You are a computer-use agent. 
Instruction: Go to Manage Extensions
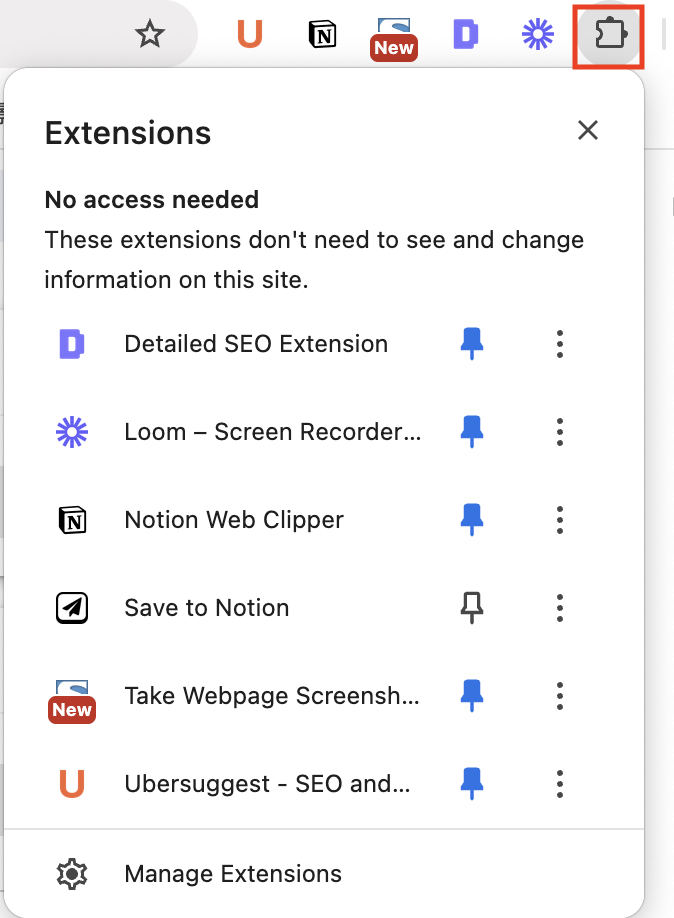(x=232, y=874)
